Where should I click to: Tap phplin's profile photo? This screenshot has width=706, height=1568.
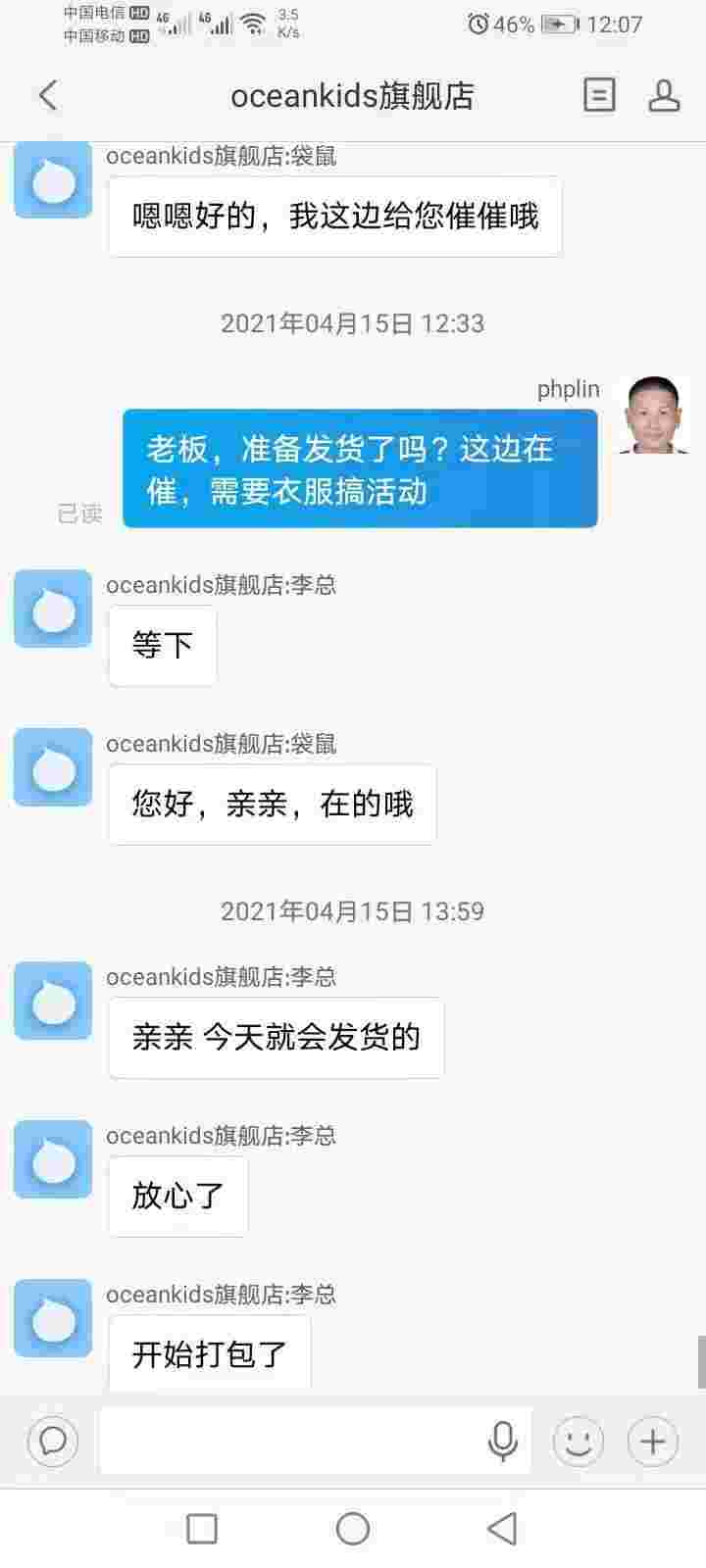(654, 415)
